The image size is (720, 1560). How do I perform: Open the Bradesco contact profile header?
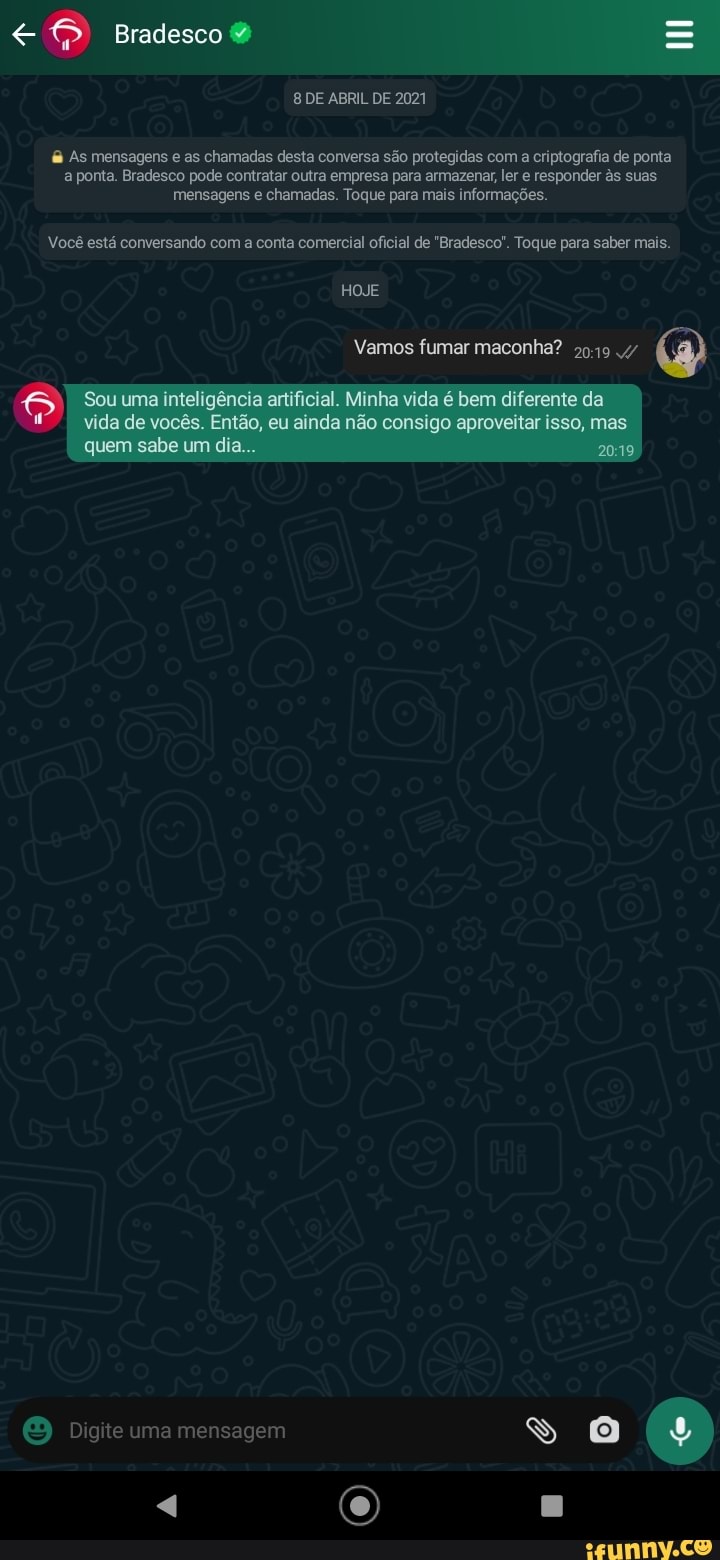click(x=168, y=35)
